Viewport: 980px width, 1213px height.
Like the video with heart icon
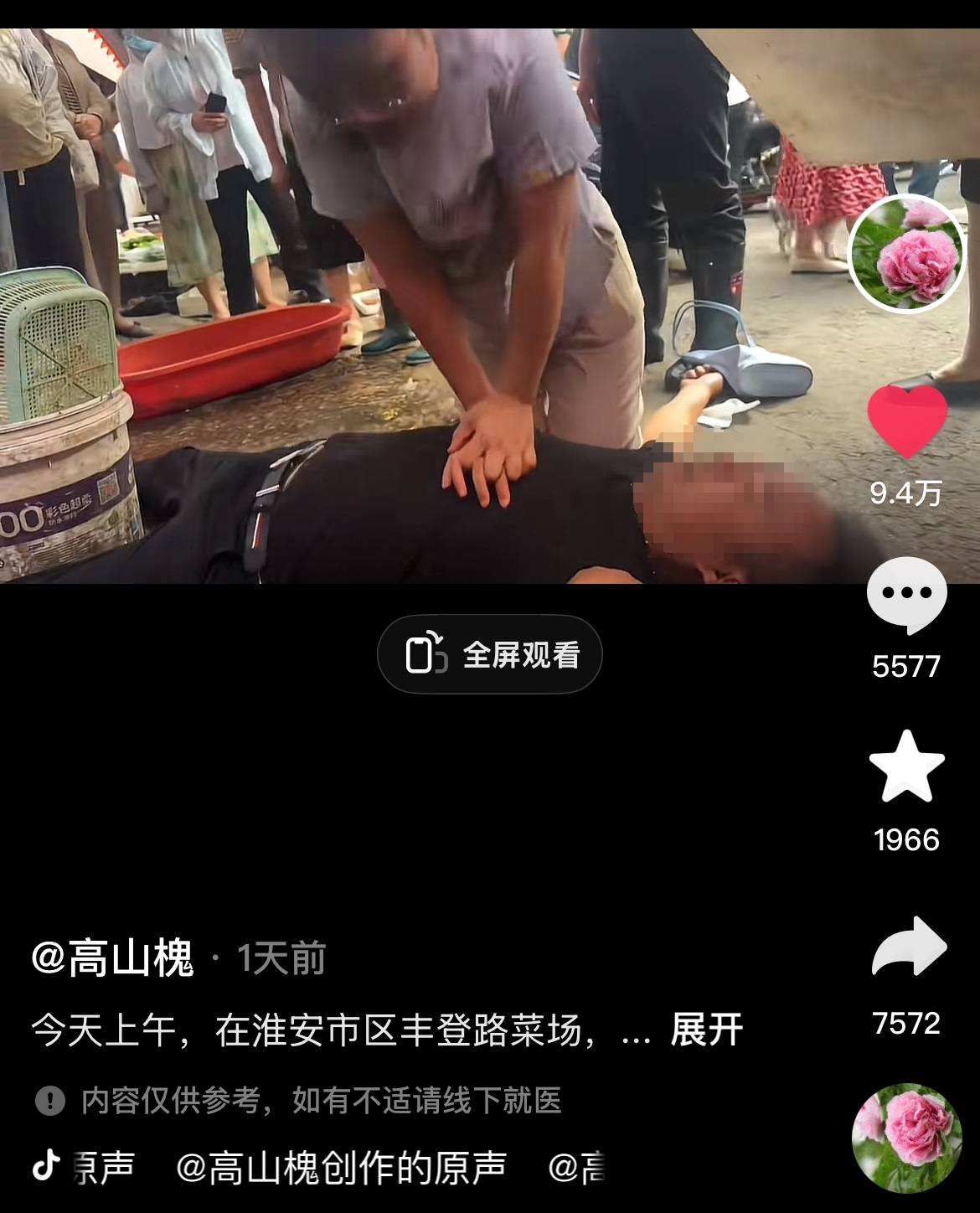point(906,421)
